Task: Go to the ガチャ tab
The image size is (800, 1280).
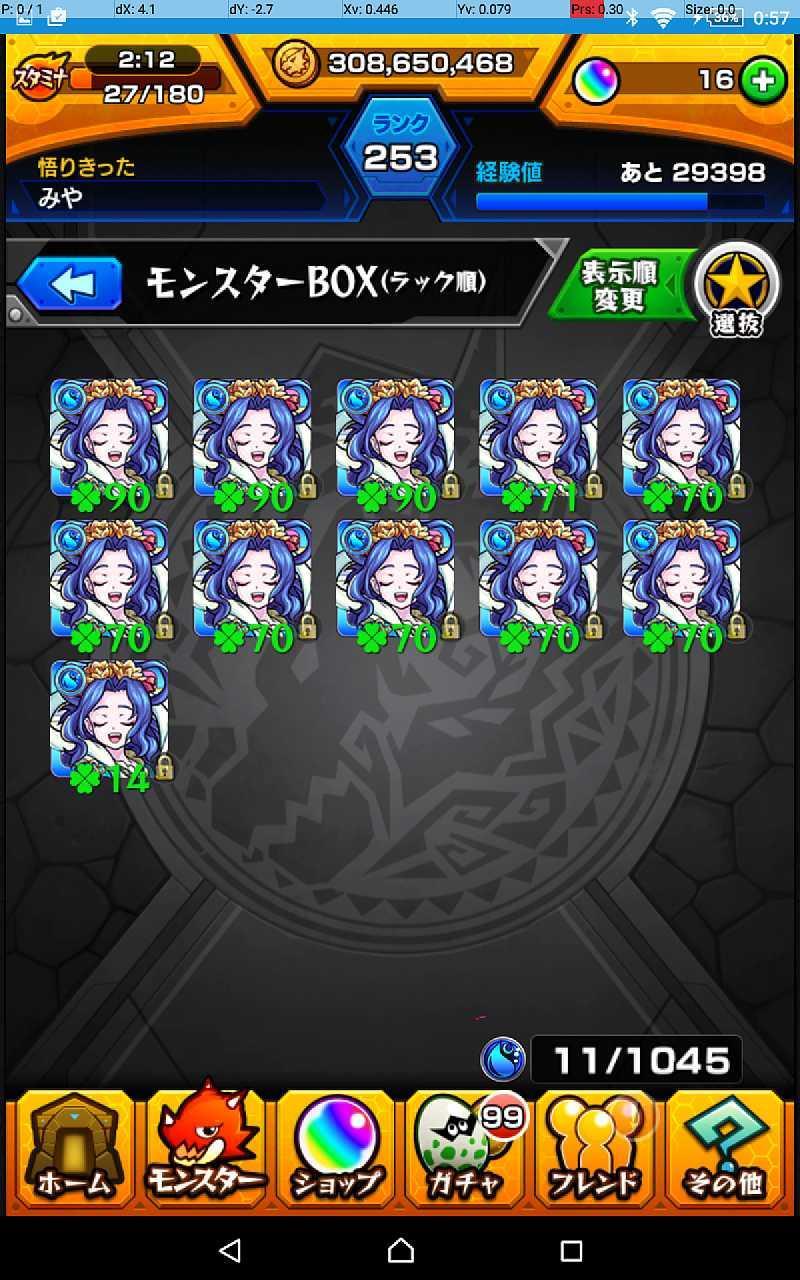Action: click(465, 1151)
